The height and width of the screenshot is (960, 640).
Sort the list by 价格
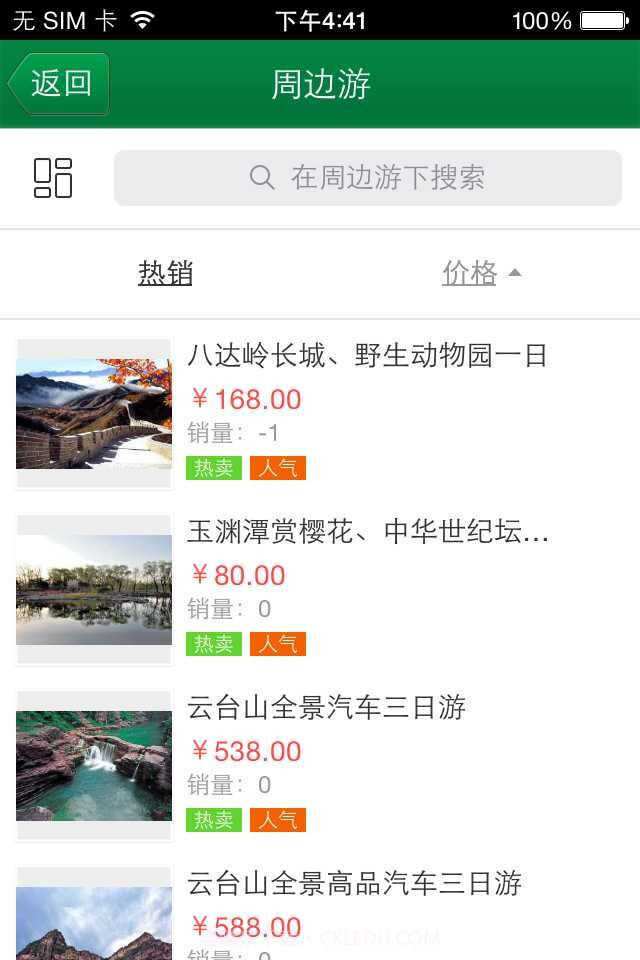point(481,273)
